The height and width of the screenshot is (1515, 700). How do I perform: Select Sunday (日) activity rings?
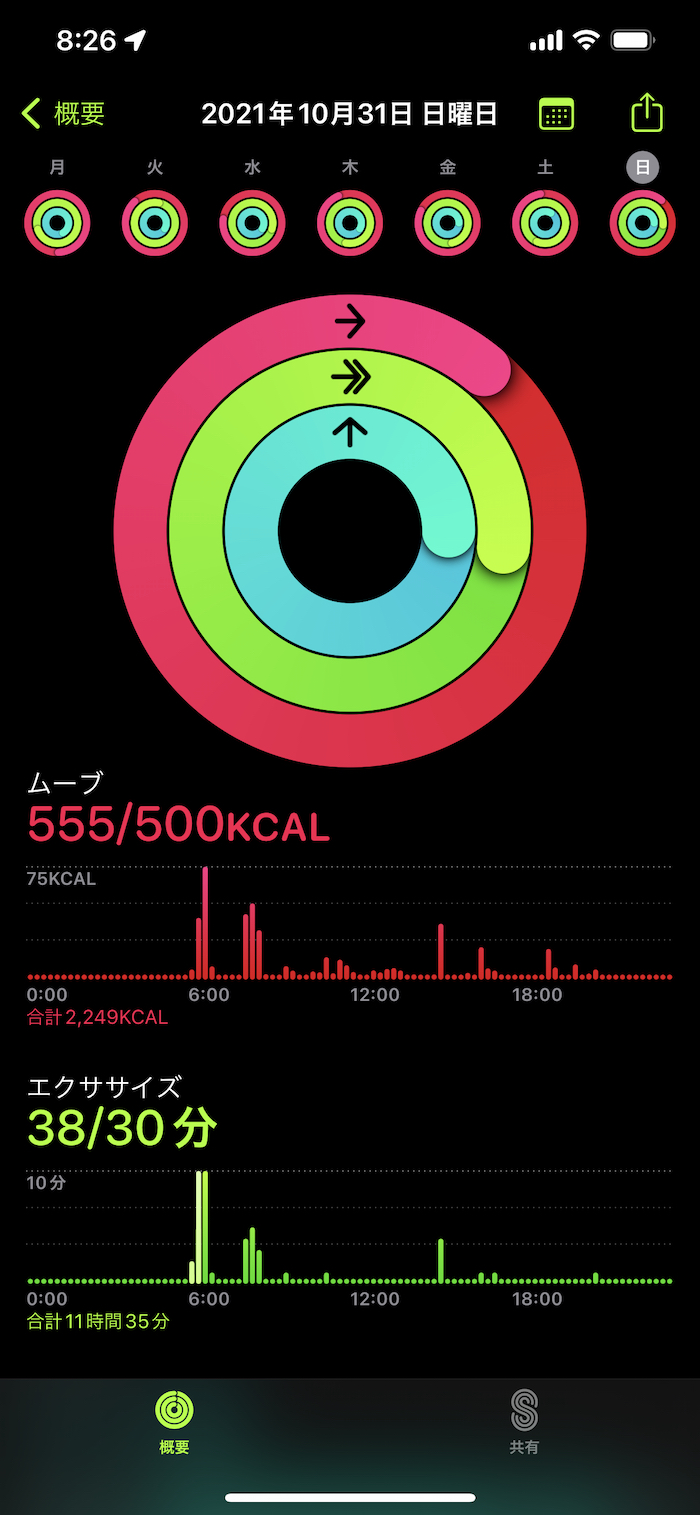coord(642,222)
